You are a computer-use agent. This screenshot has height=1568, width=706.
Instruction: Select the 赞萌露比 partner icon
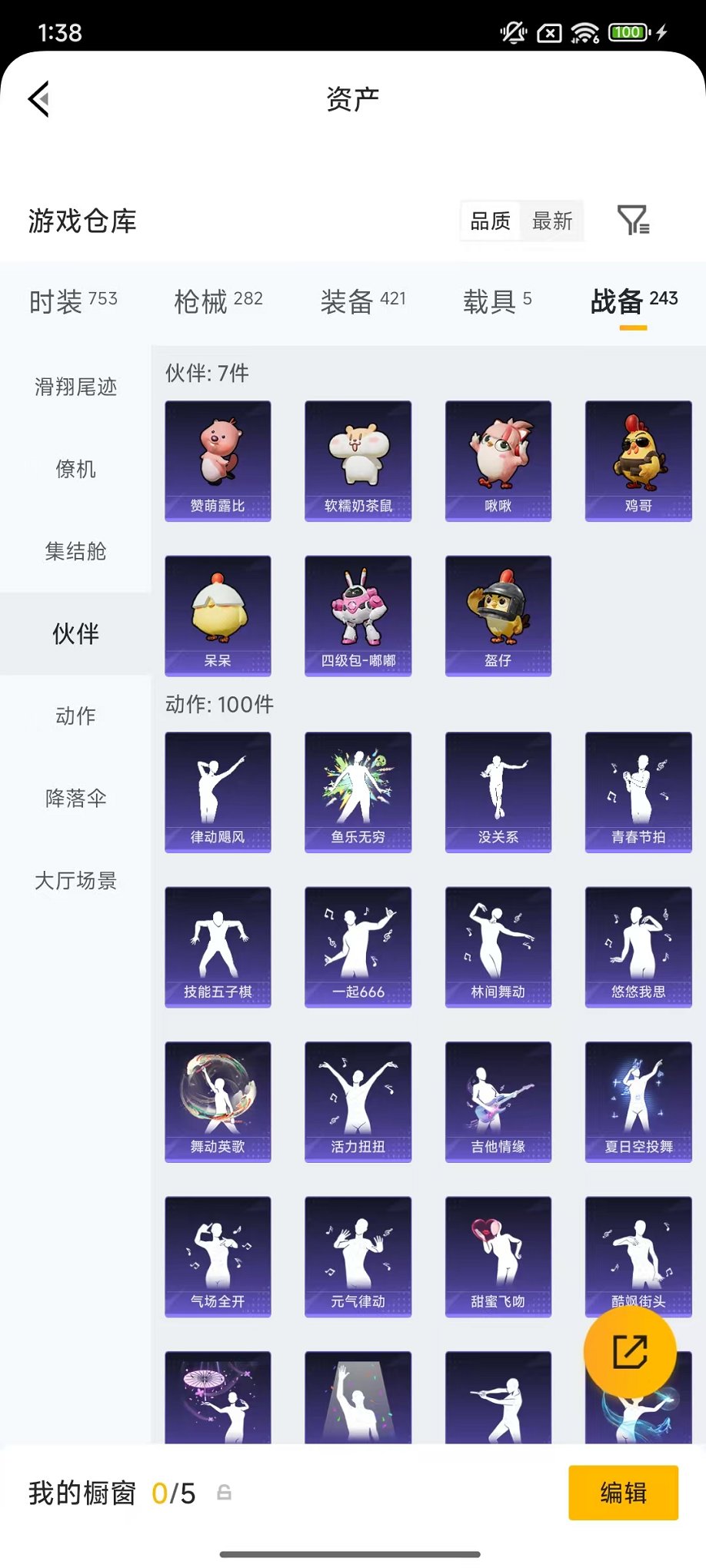coord(217,460)
